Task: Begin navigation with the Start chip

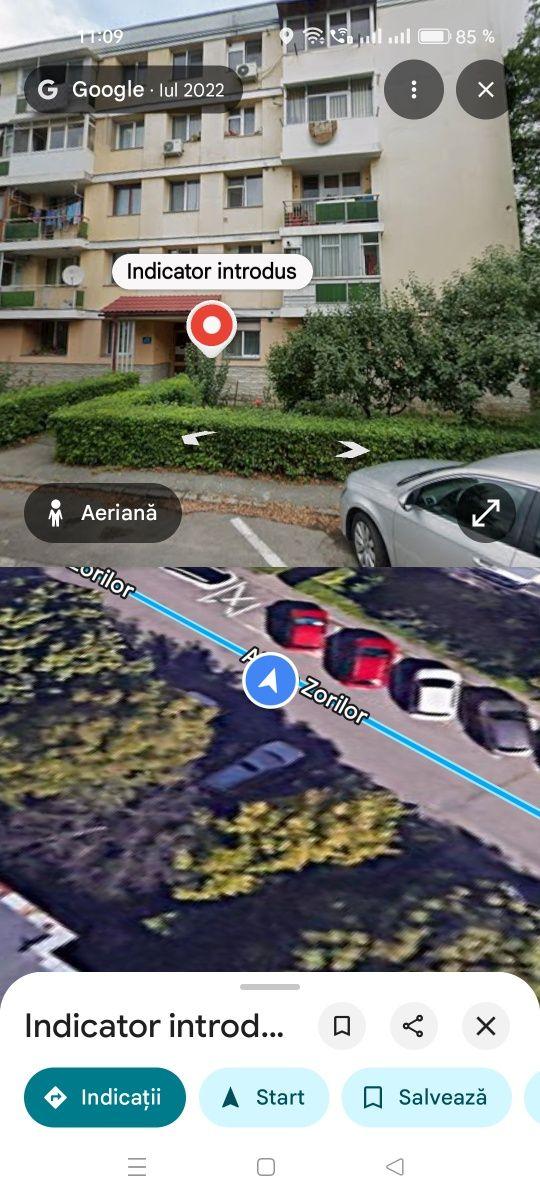Action: coord(264,1097)
